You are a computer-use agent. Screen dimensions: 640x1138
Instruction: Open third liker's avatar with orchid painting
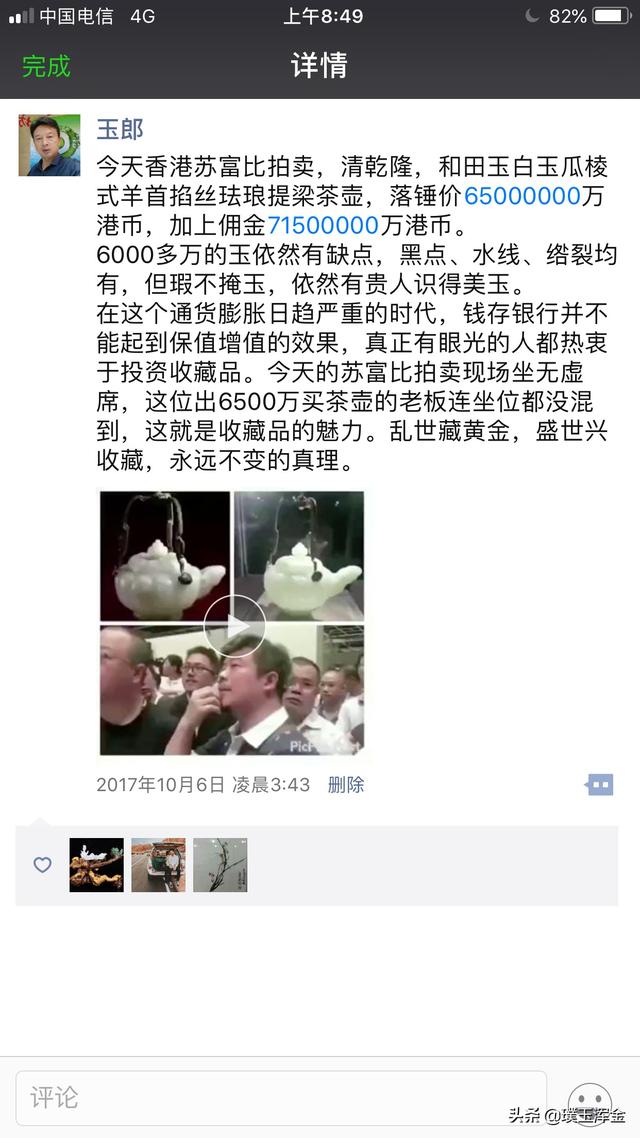(x=220, y=865)
